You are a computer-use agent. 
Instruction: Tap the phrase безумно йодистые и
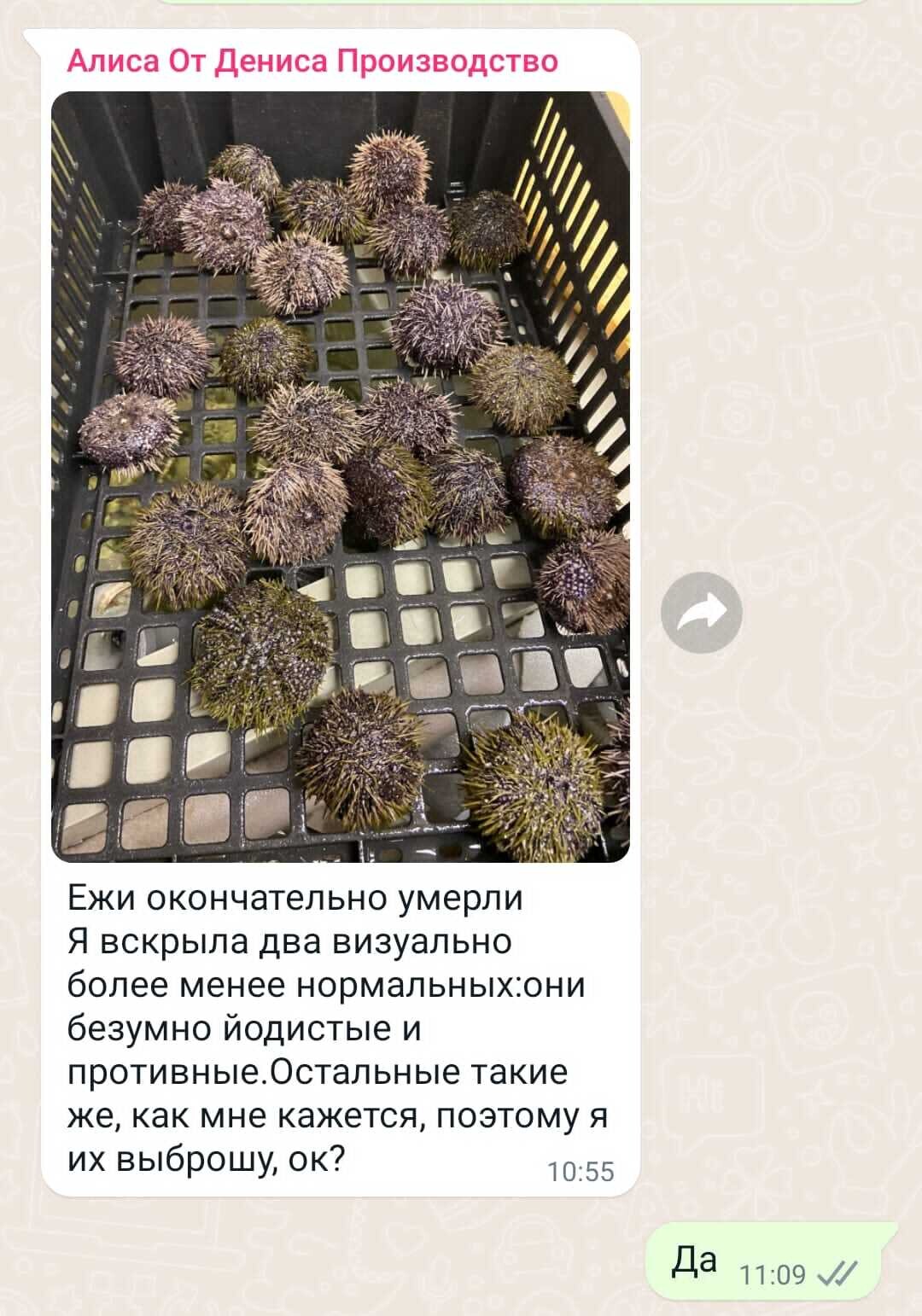pos(239,1028)
